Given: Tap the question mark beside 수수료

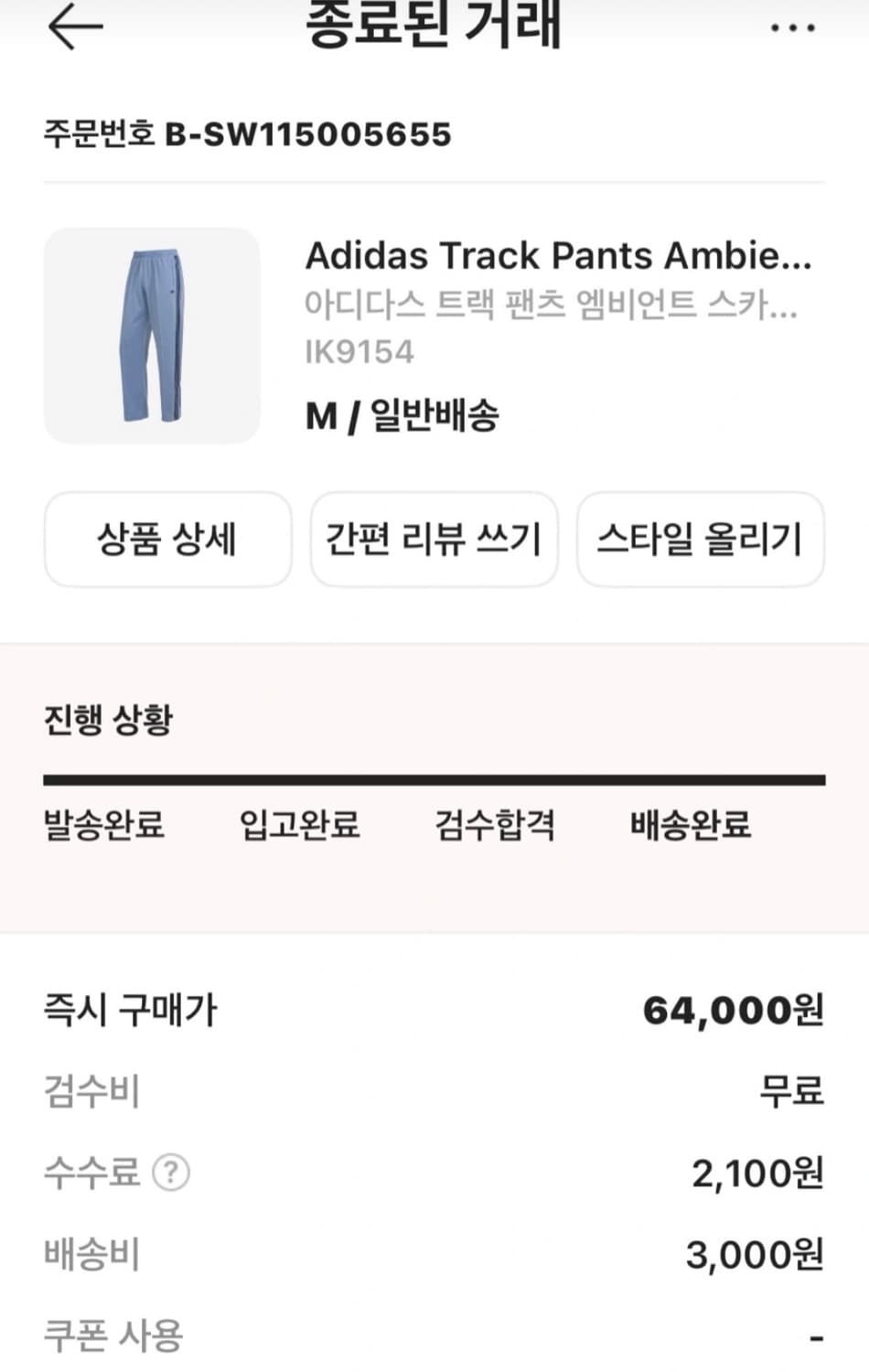Looking at the screenshot, I should tap(169, 1174).
